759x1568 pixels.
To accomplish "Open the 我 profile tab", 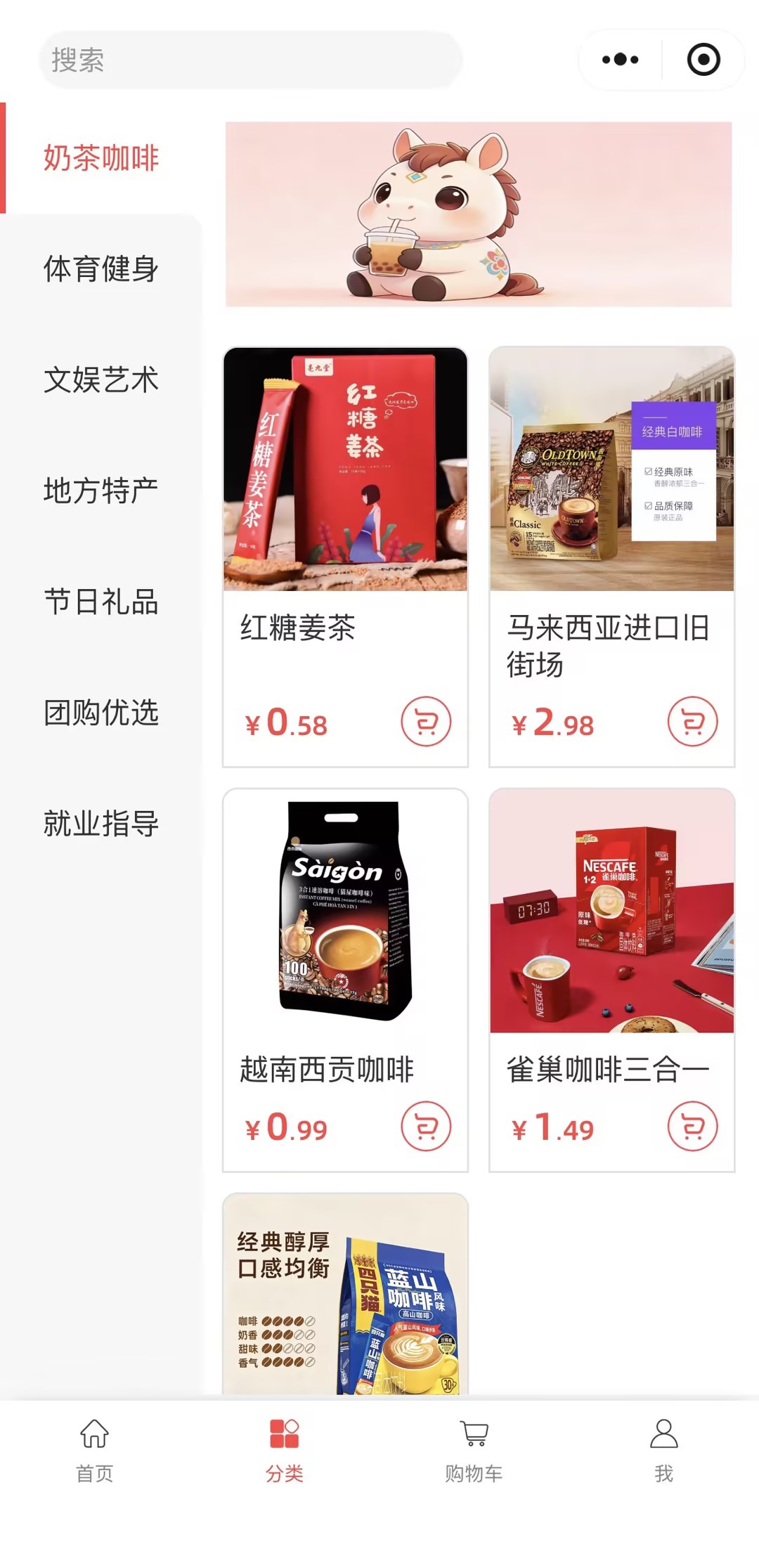I will [x=663, y=1451].
